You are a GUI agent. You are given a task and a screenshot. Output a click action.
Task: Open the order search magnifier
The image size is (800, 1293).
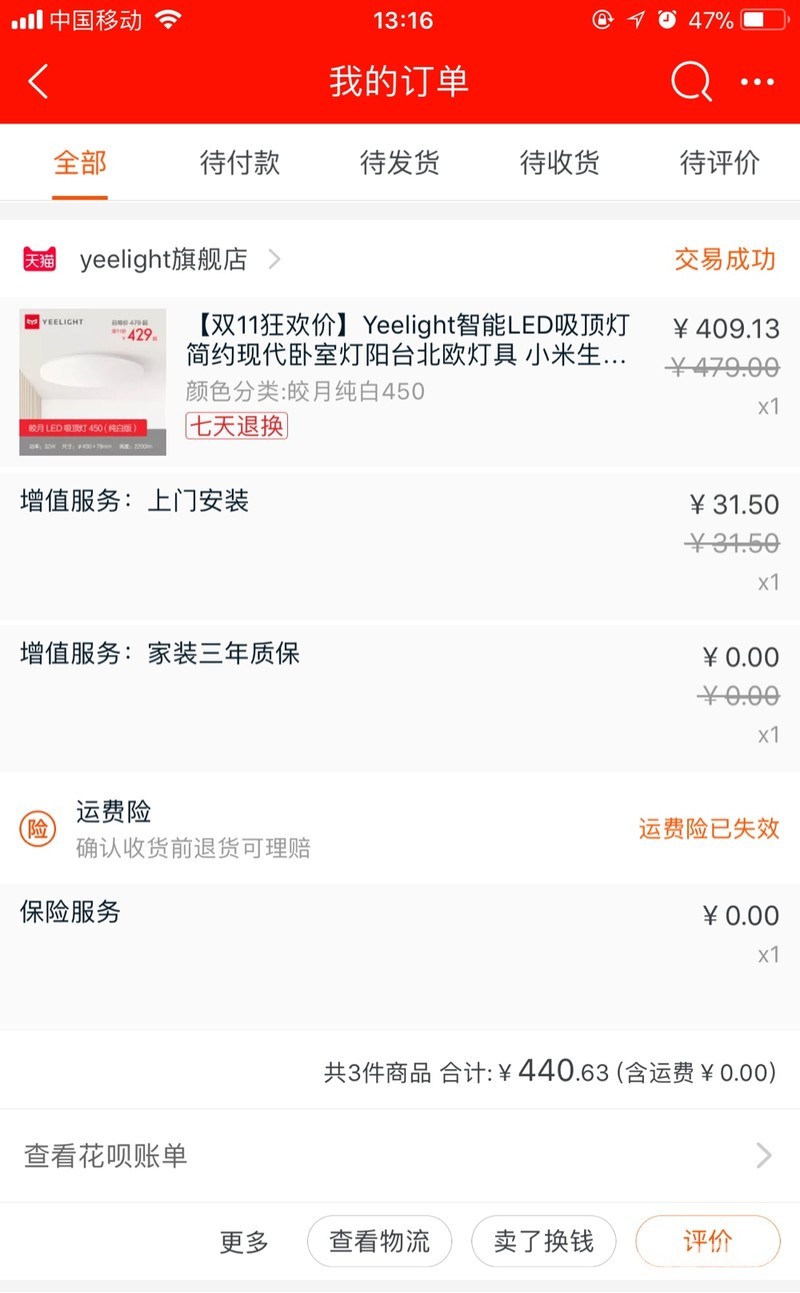click(690, 81)
